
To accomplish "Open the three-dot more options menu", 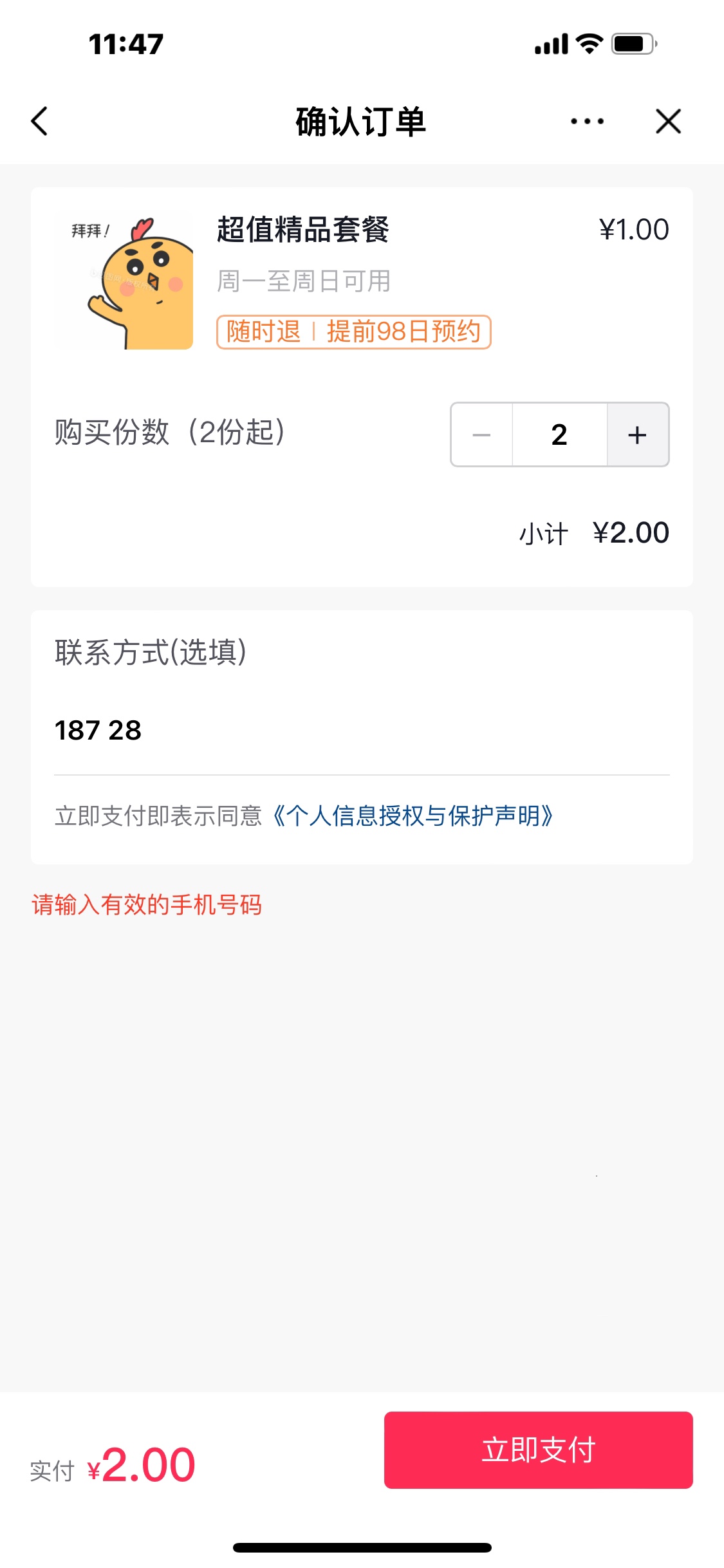I will click(587, 121).
